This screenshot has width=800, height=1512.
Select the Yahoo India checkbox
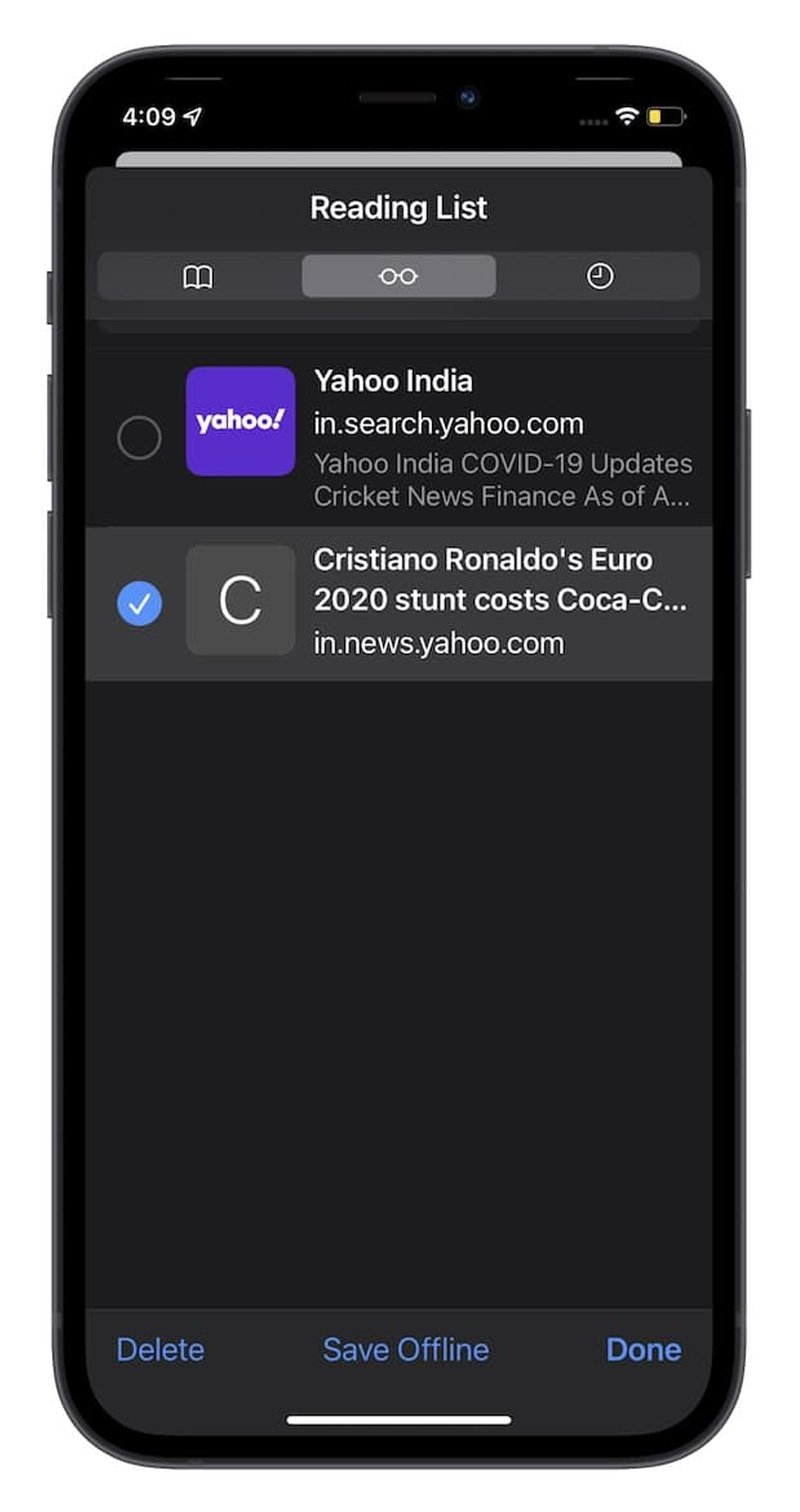pos(139,438)
